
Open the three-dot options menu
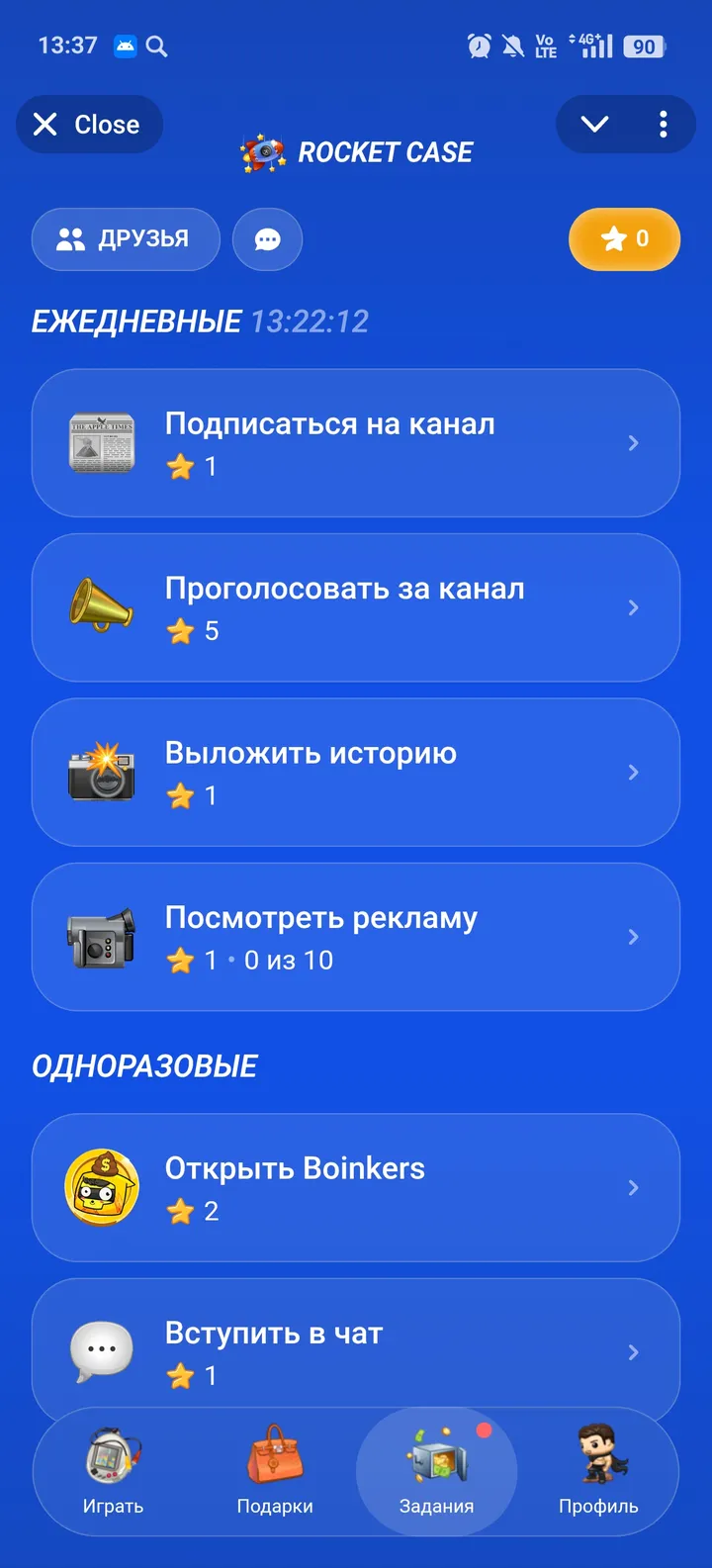click(663, 125)
